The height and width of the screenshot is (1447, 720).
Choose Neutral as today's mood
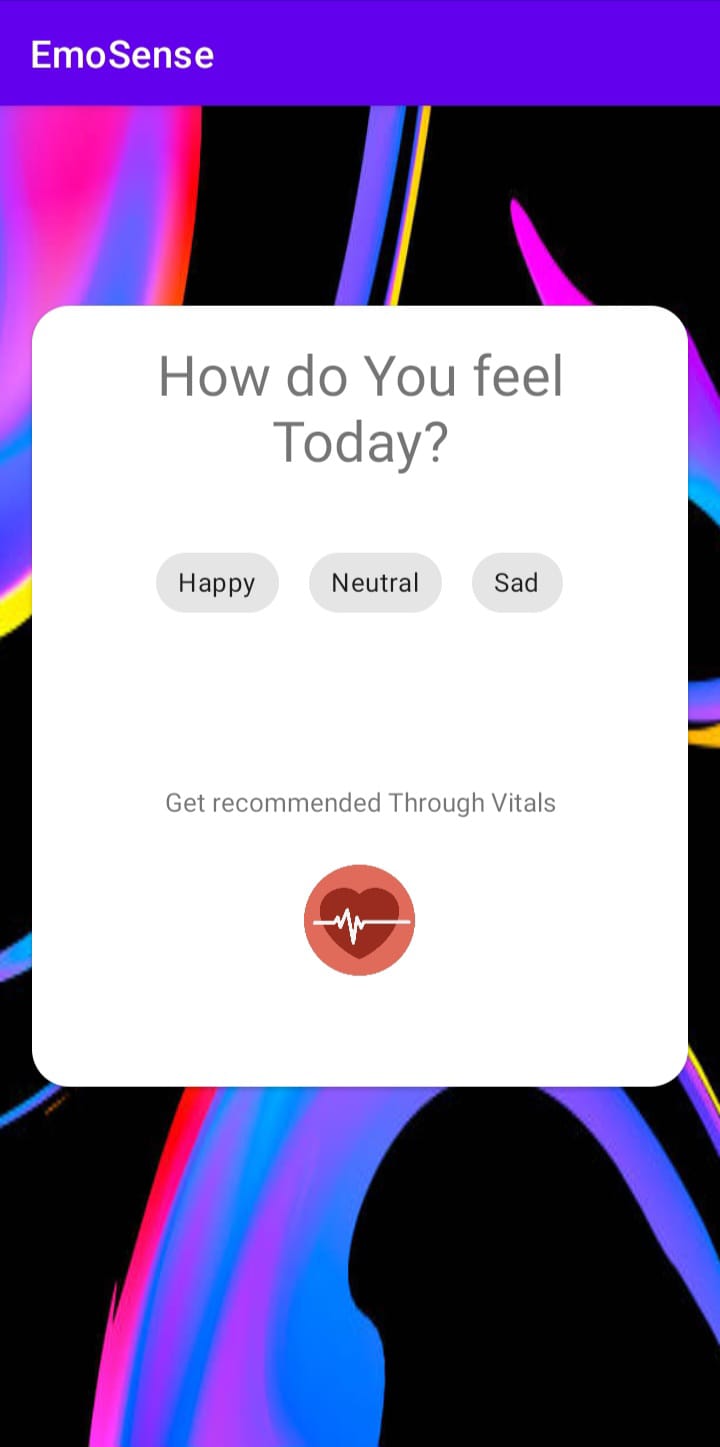click(x=375, y=583)
